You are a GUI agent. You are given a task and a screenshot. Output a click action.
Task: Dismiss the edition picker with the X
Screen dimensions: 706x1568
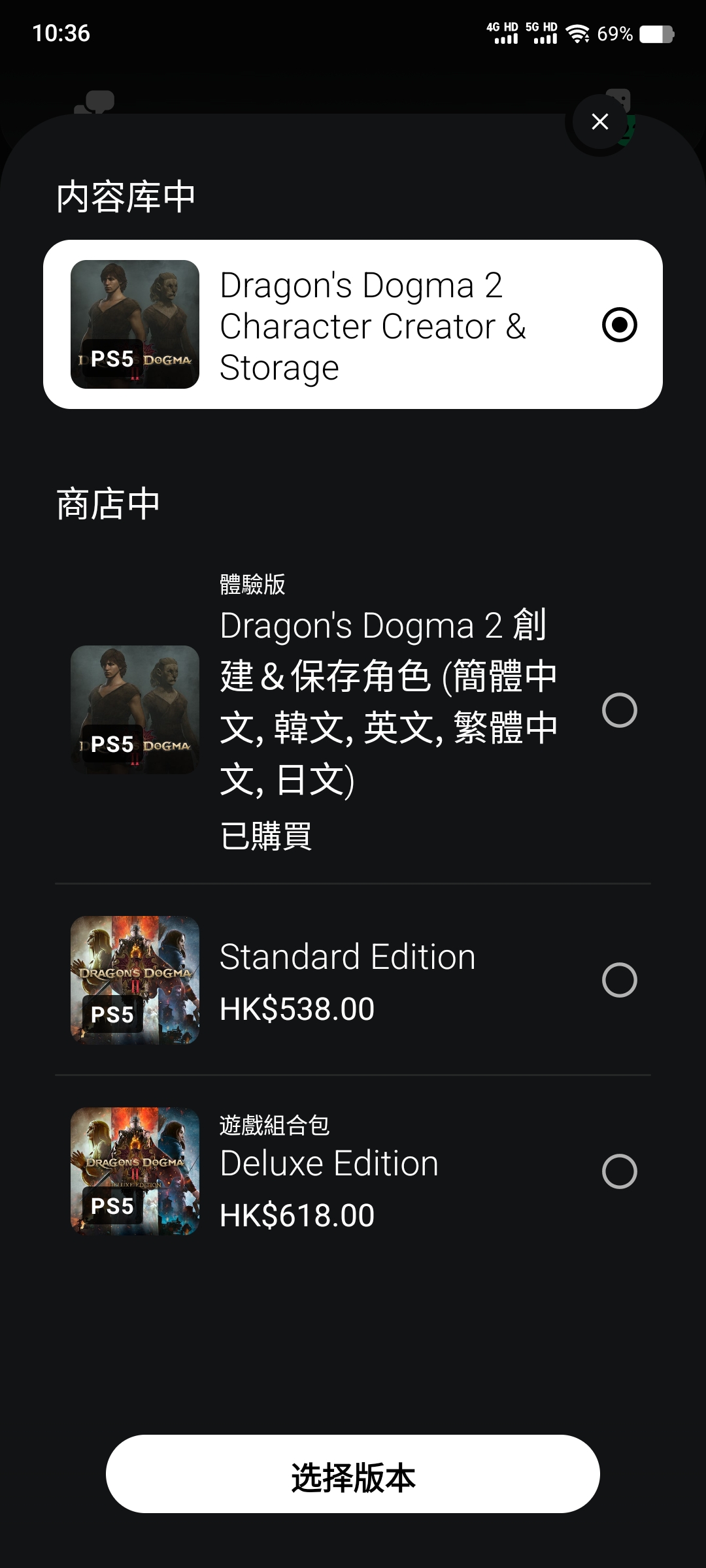point(601,121)
